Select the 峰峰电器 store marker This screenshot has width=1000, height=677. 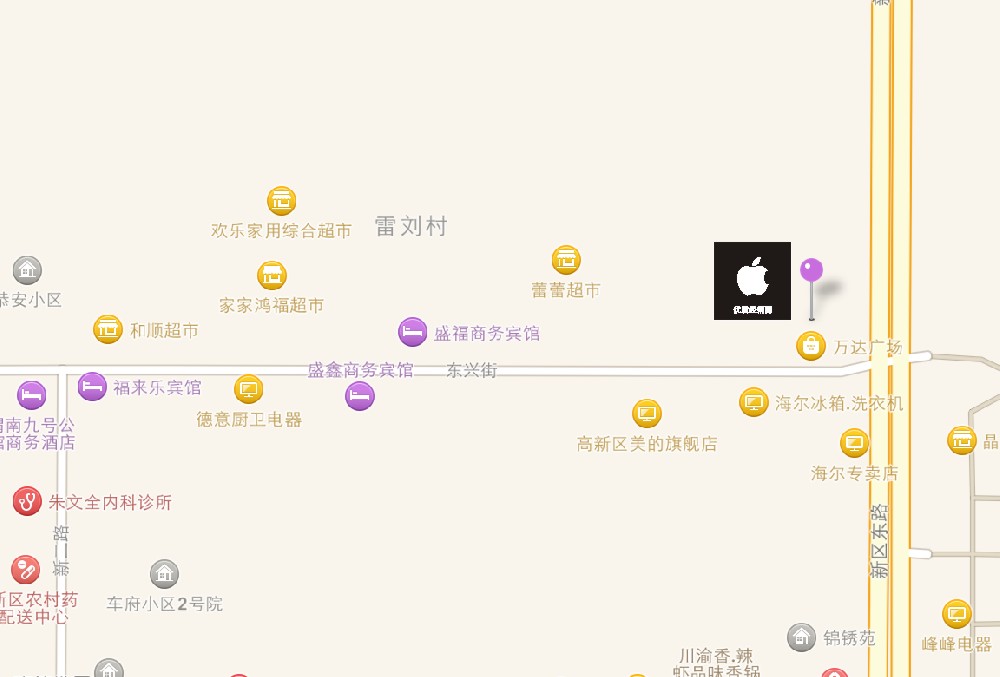click(957, 614)
